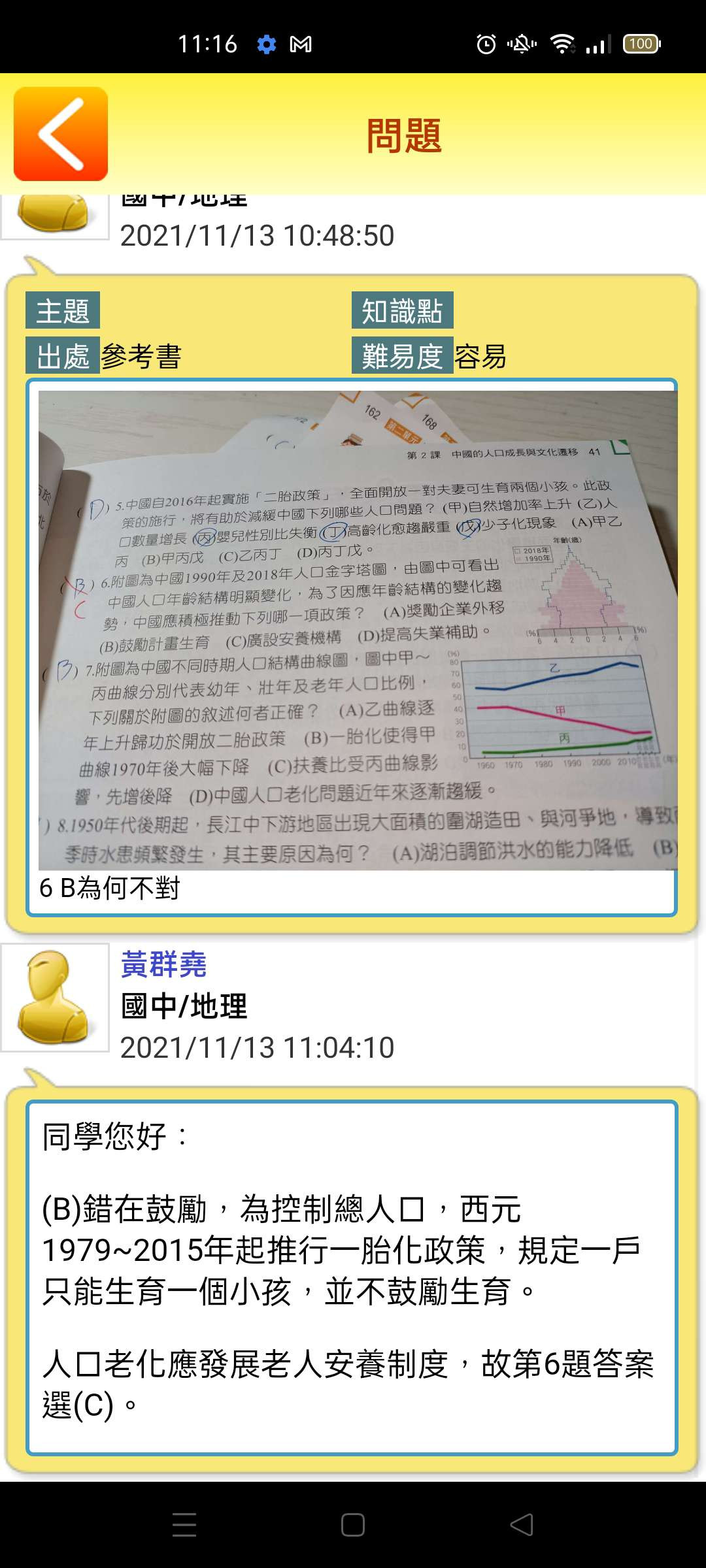
Task: Open the recent apps menu button
Action: pos(184,1525)
